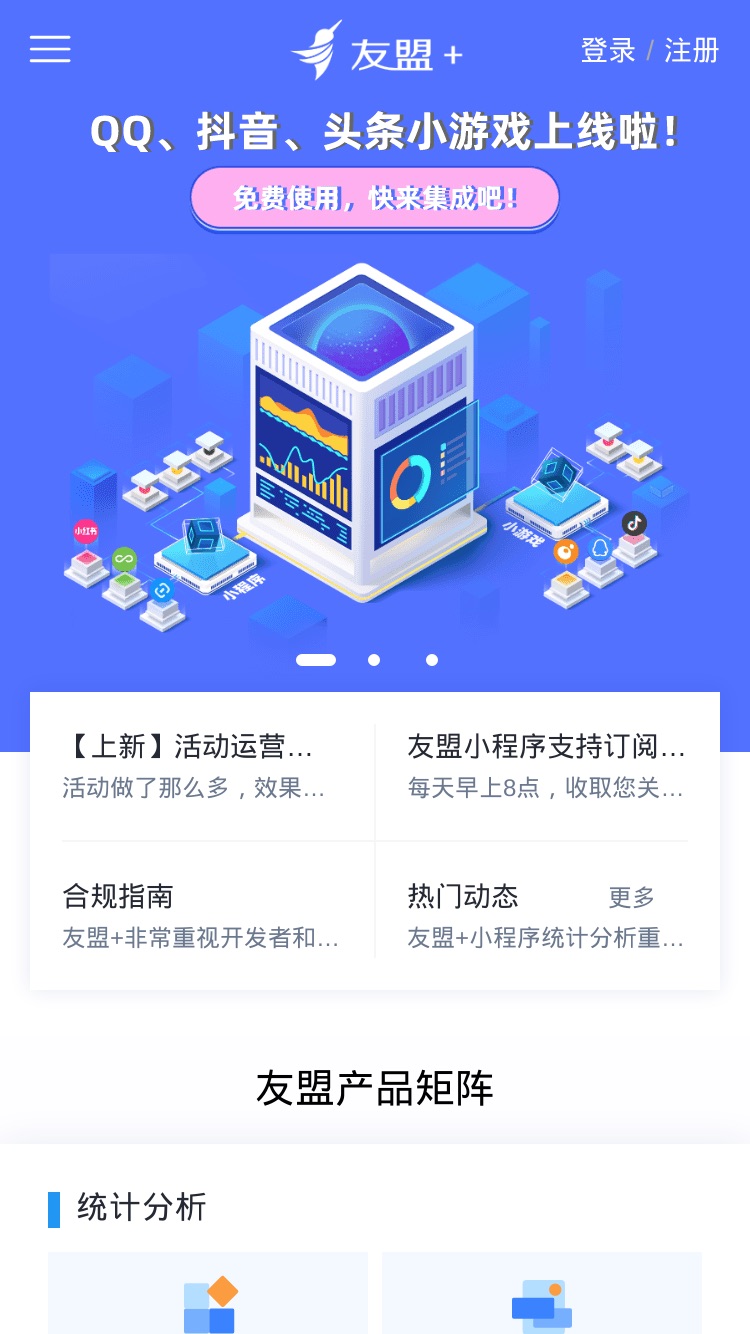
Task: Select the second carousel page dot
Action: (374, 660)
